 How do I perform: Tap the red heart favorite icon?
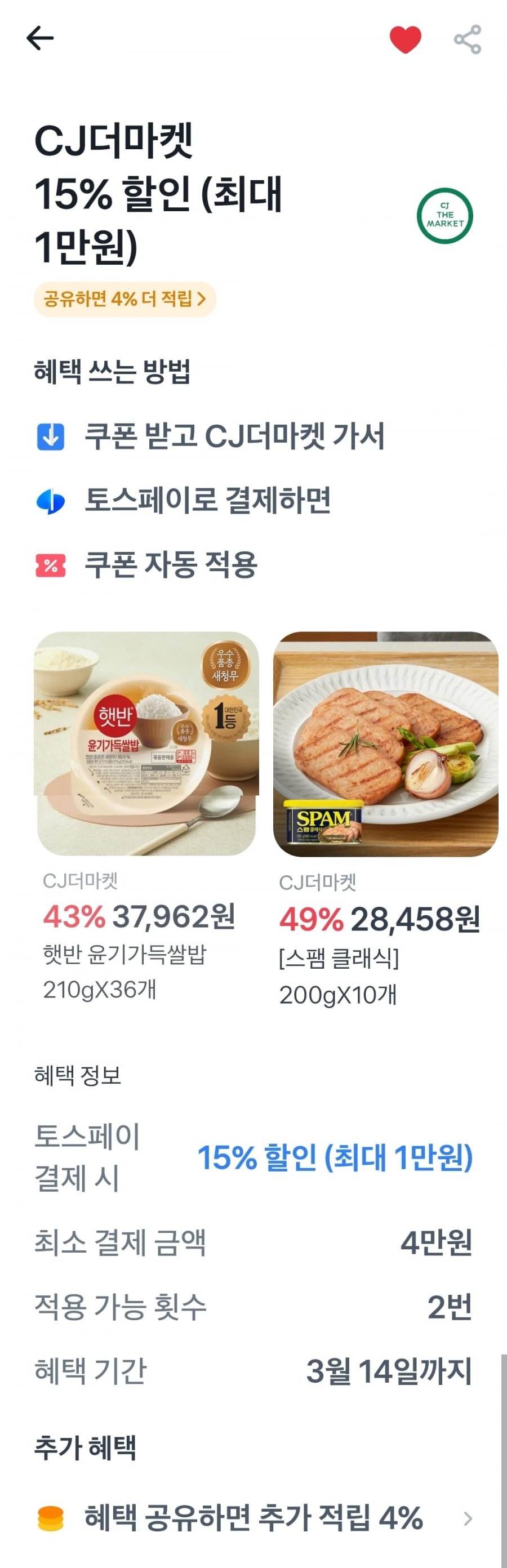point(406,39)
